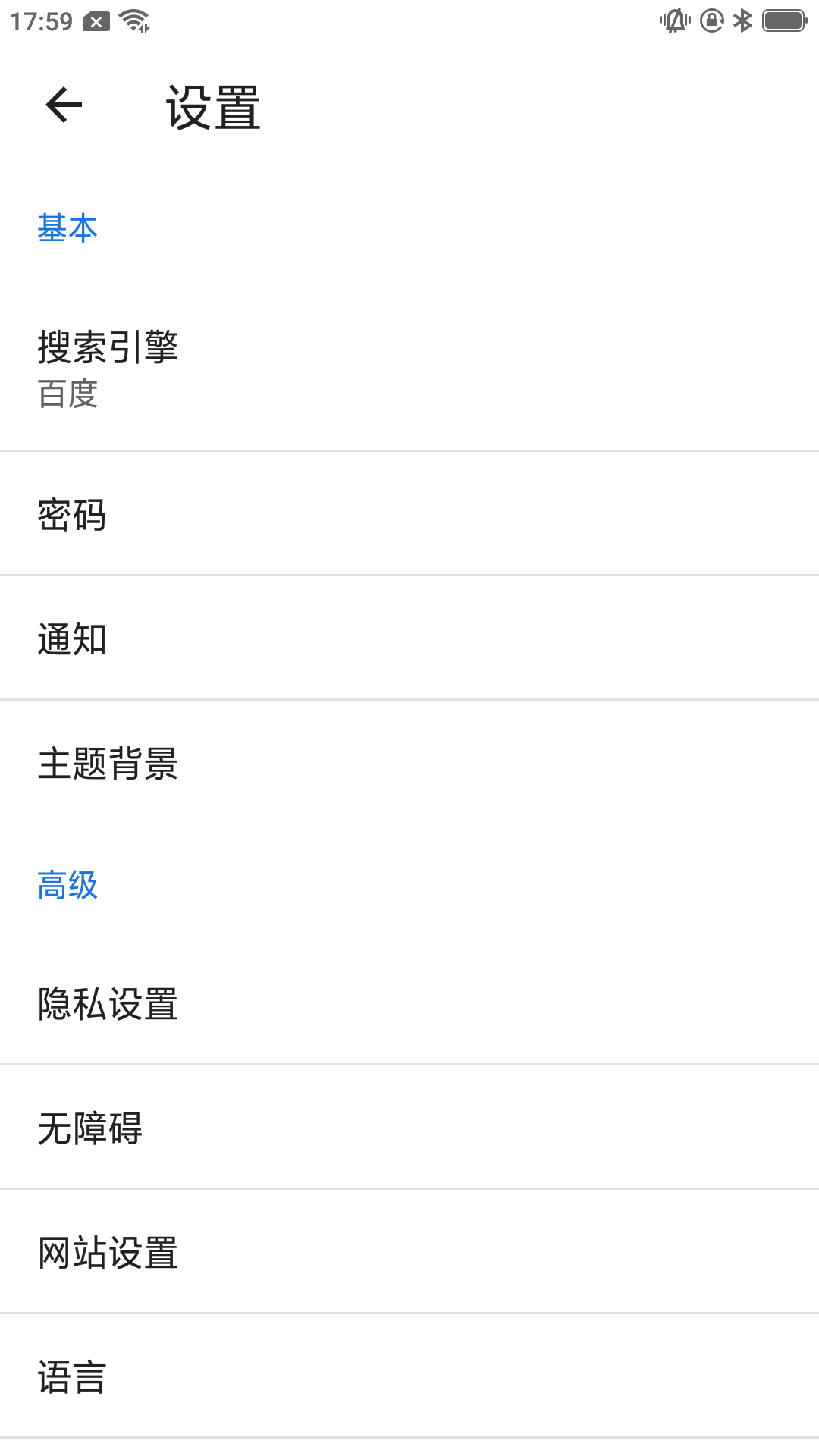819x1456 pixels.
Task: Tap the Wi-Fi status icon
Action: coord(133,20)
